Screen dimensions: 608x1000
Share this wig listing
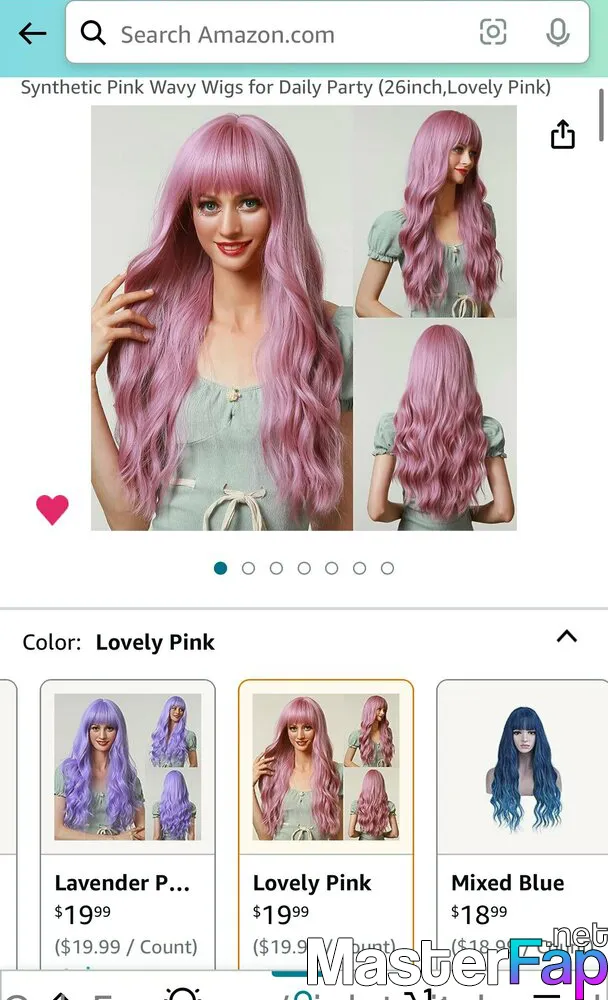562,134
